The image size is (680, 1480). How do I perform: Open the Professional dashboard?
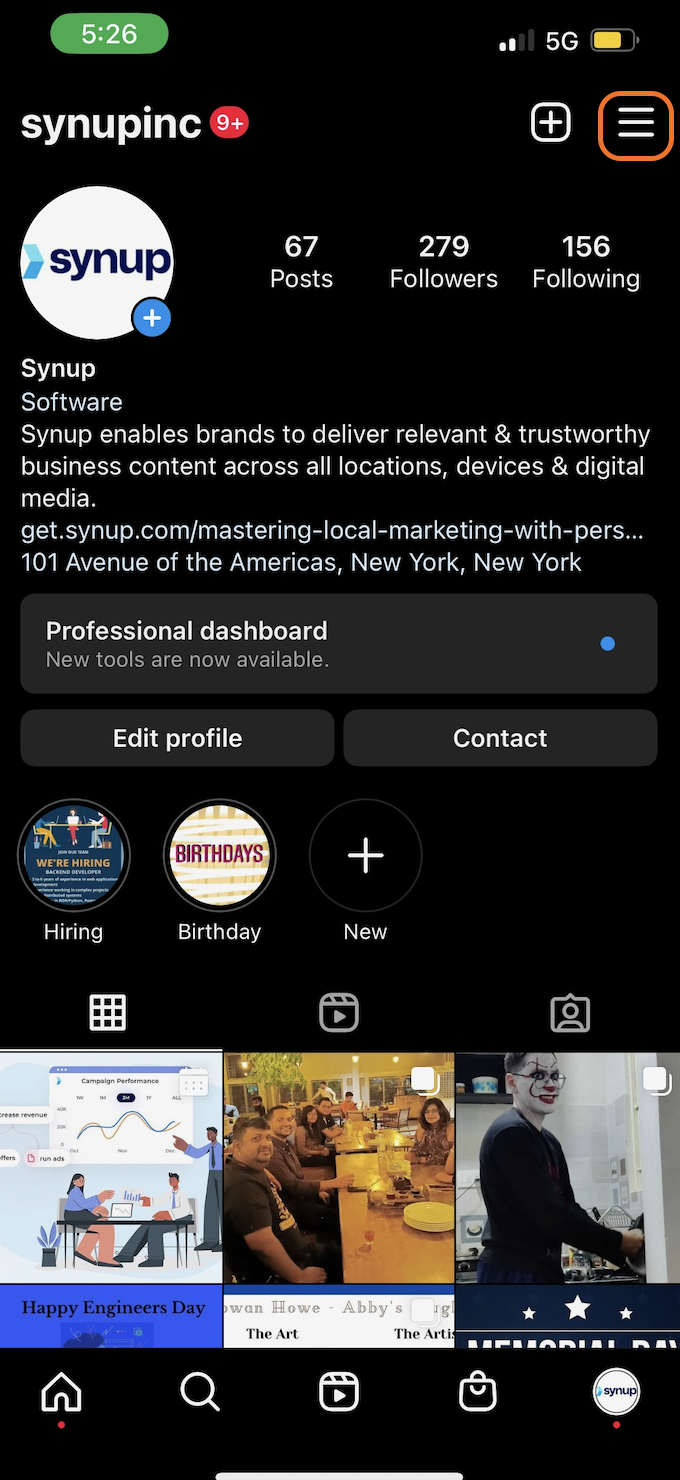(x=338, y=644)
